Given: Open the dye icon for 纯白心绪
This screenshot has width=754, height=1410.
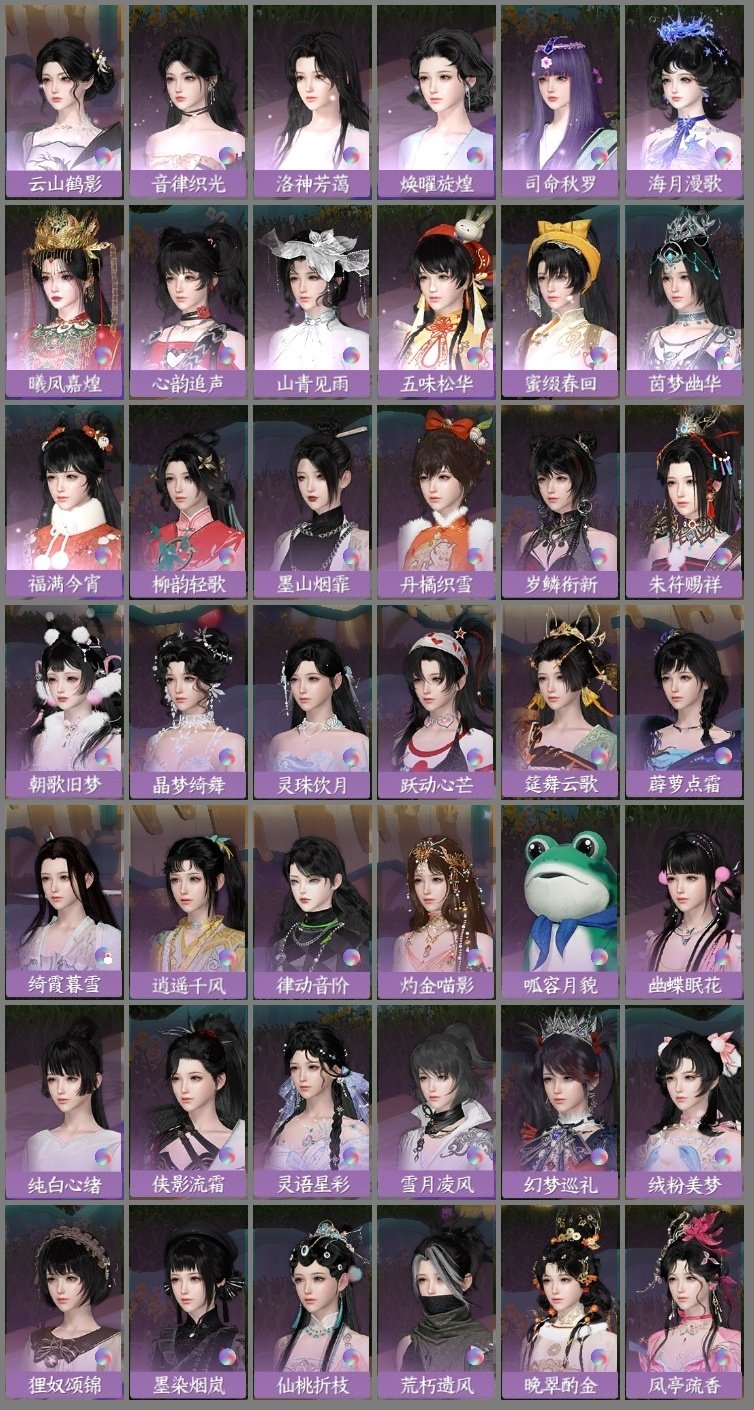Looking at the screenshot, I should [104, 1155].
